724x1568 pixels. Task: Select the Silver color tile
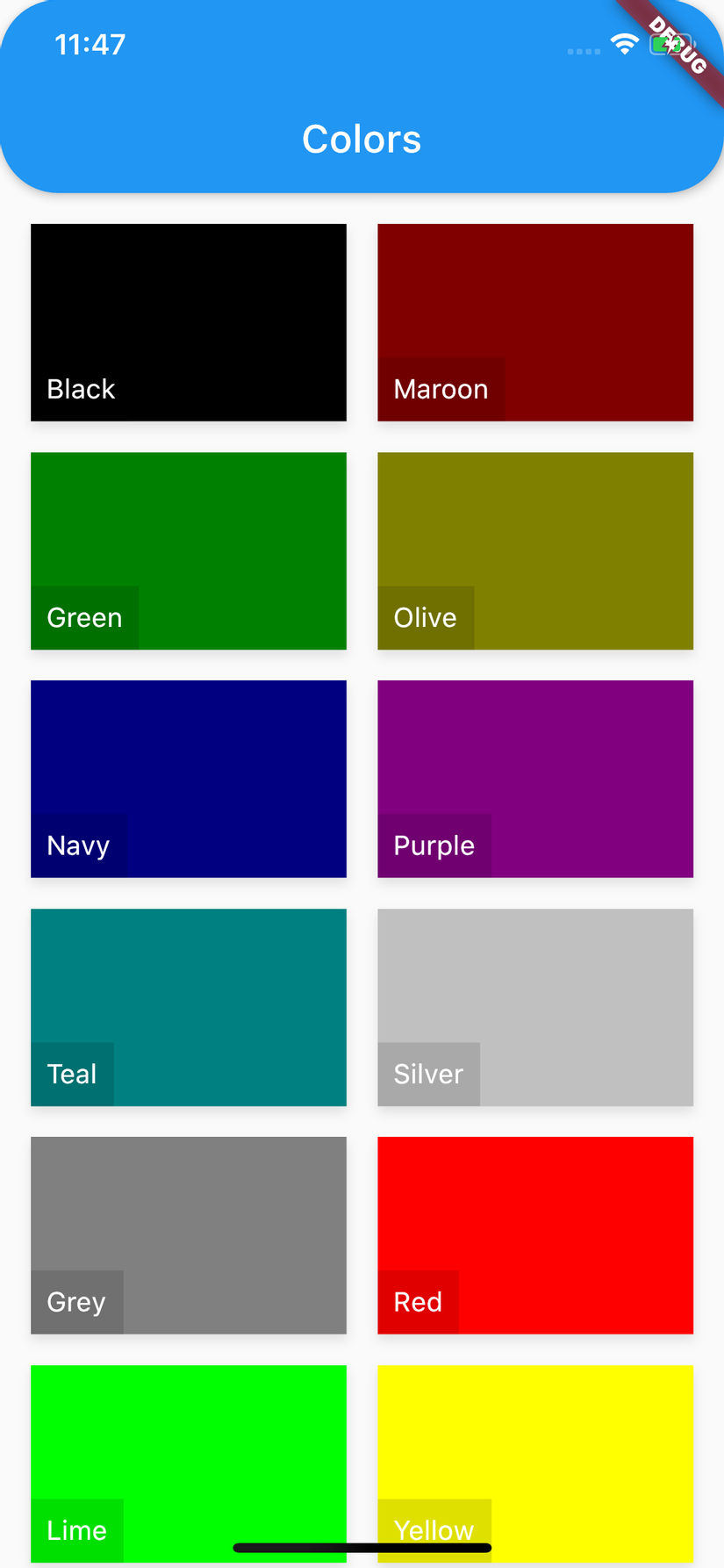pyautogui.click(x=535, y=1007)
